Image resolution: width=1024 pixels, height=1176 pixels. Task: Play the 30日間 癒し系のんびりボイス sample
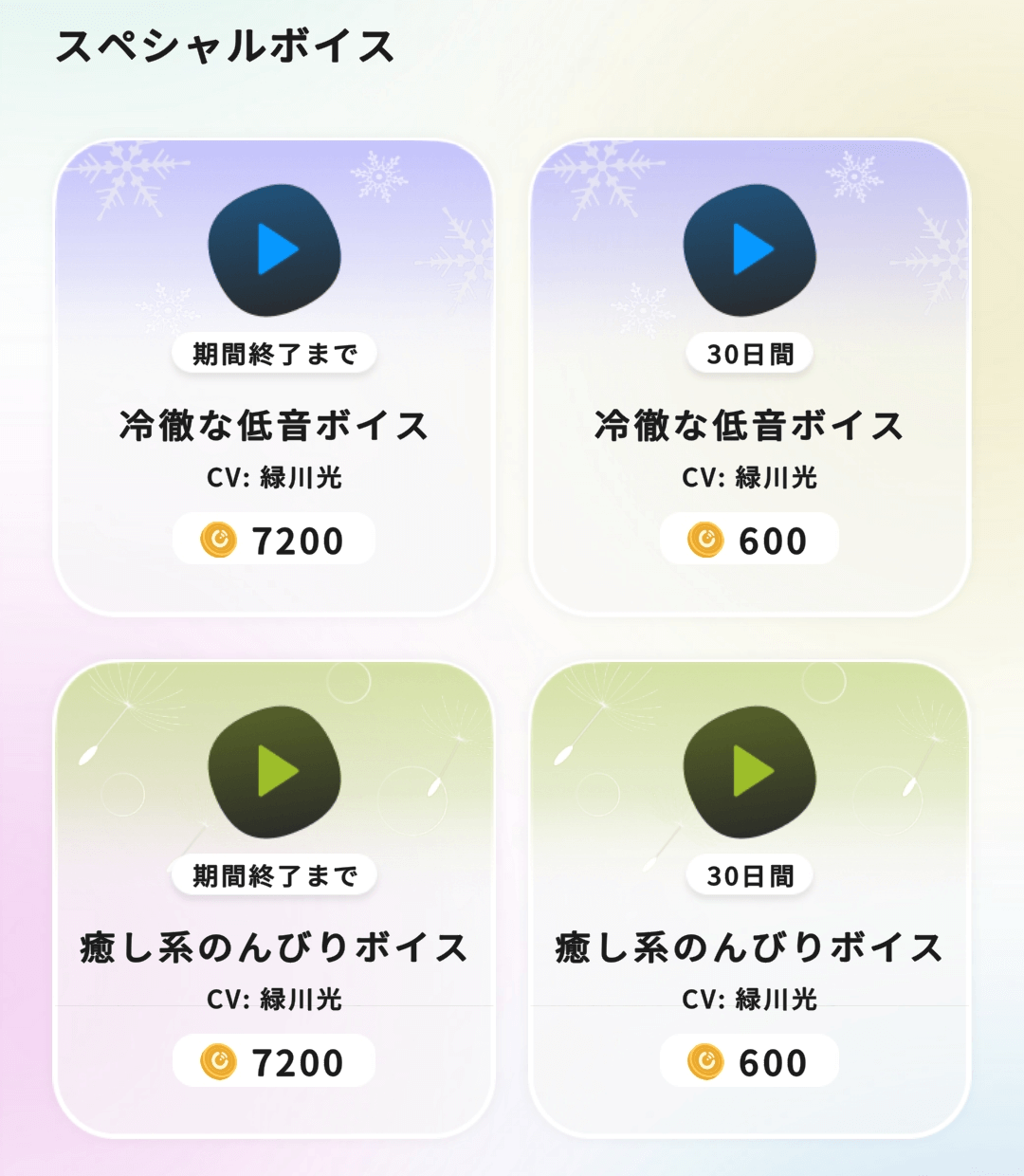750,771
